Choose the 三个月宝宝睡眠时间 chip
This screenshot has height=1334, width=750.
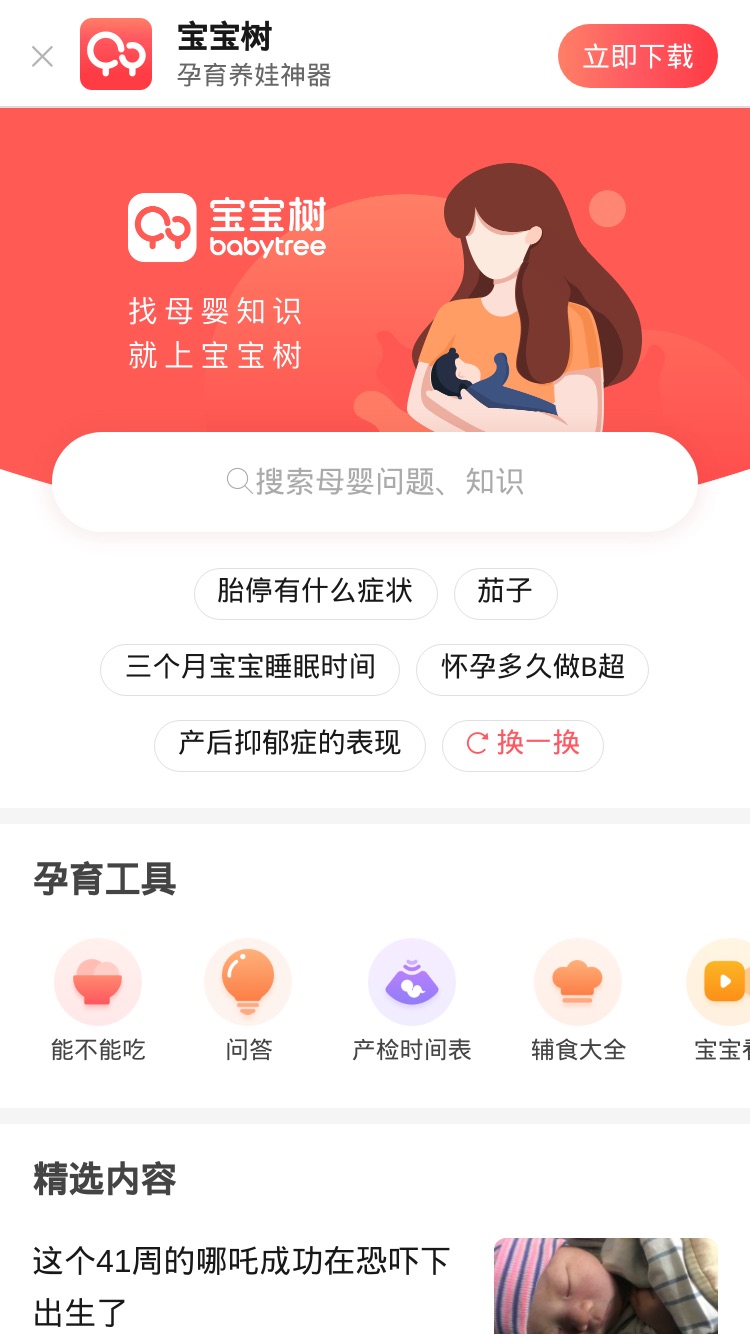(x=250, y=670)
